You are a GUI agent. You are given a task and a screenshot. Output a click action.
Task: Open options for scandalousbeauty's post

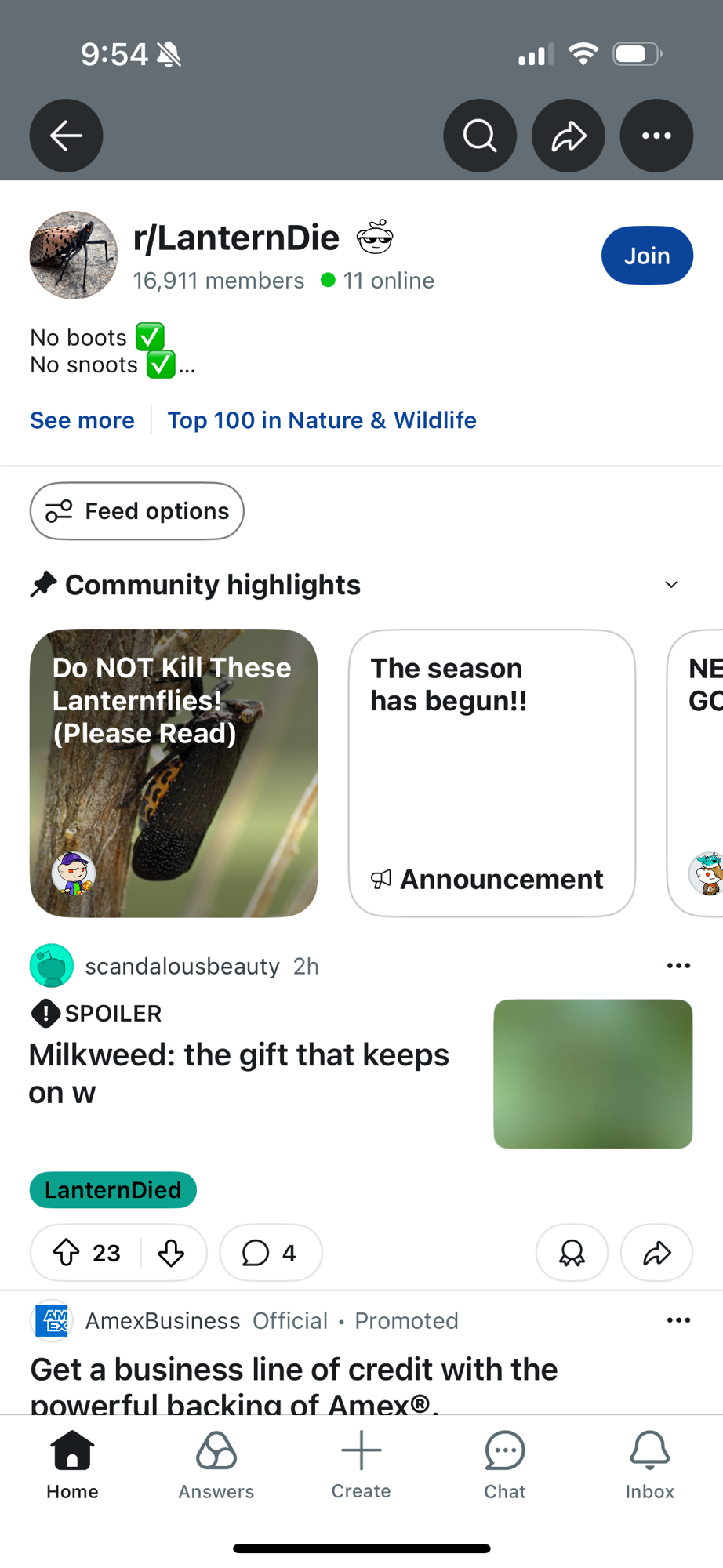pos(678,966)
